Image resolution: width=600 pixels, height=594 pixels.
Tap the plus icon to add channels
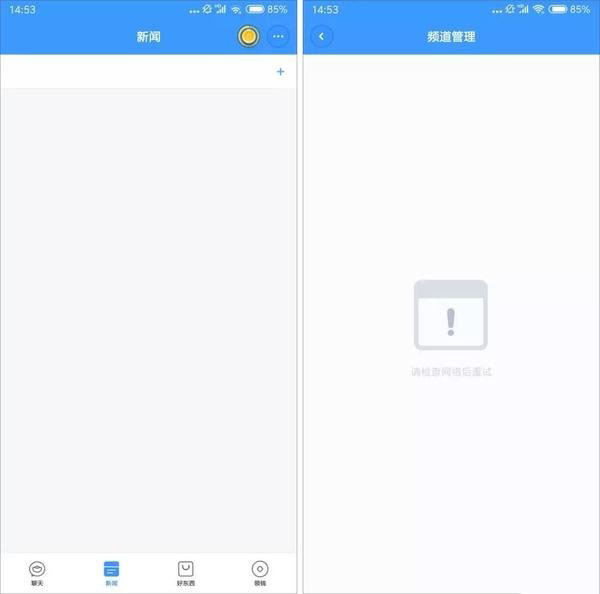(280, 72)
